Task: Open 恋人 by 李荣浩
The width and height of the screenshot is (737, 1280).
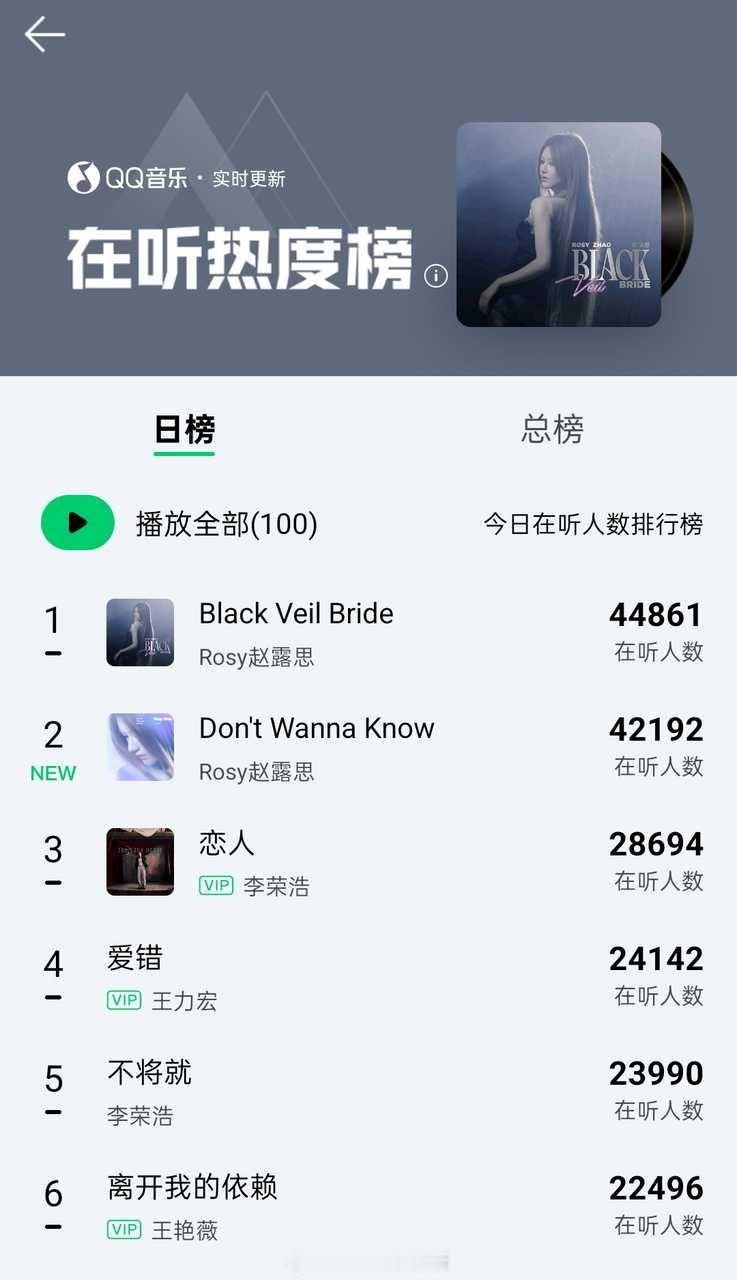Action: pyautogui.click(x=228, y=845)
